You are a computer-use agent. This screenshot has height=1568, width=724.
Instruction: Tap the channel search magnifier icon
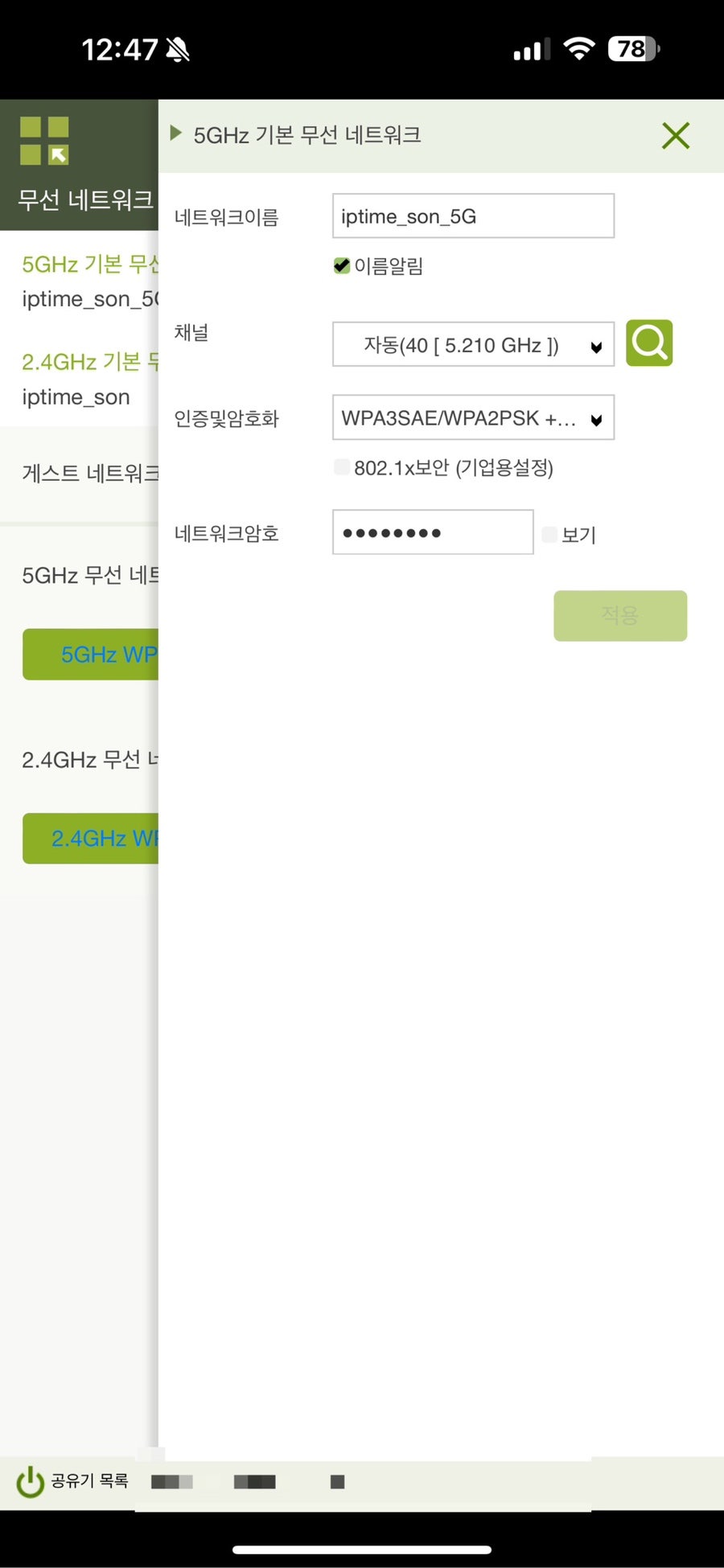649,343
